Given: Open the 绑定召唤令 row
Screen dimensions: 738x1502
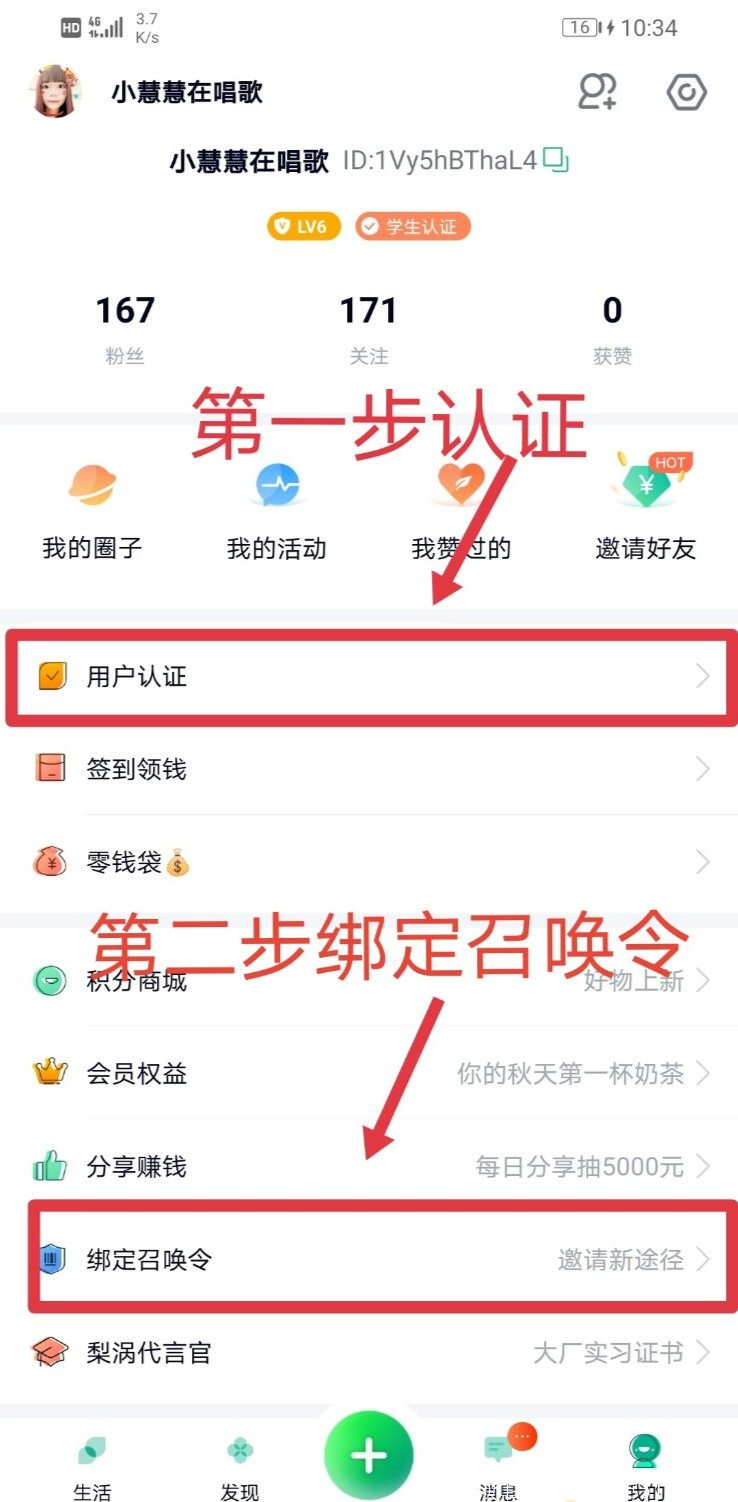Looking at the screenshot, I should [368, 1259].
